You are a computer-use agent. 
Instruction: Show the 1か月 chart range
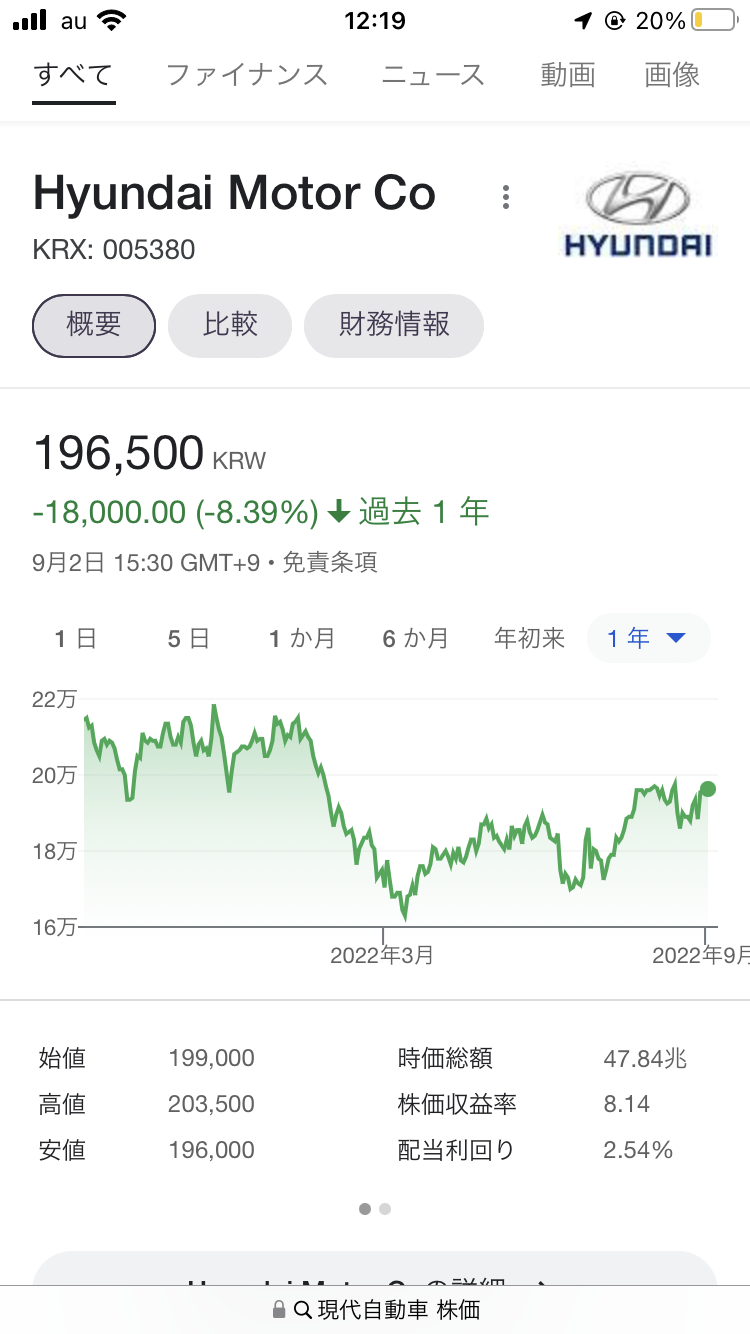301,638
